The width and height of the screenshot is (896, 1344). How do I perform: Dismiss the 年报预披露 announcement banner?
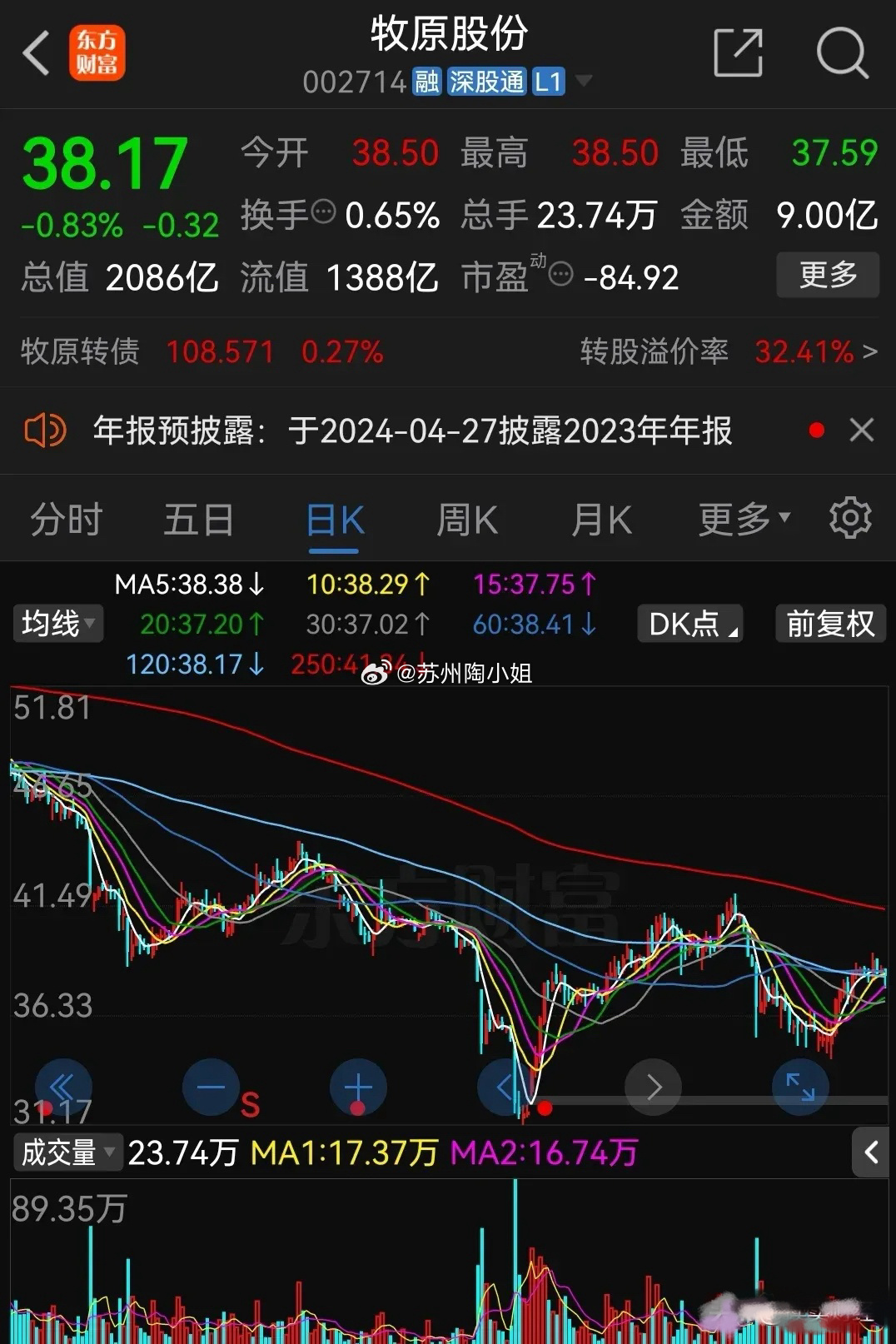point(862,431)
